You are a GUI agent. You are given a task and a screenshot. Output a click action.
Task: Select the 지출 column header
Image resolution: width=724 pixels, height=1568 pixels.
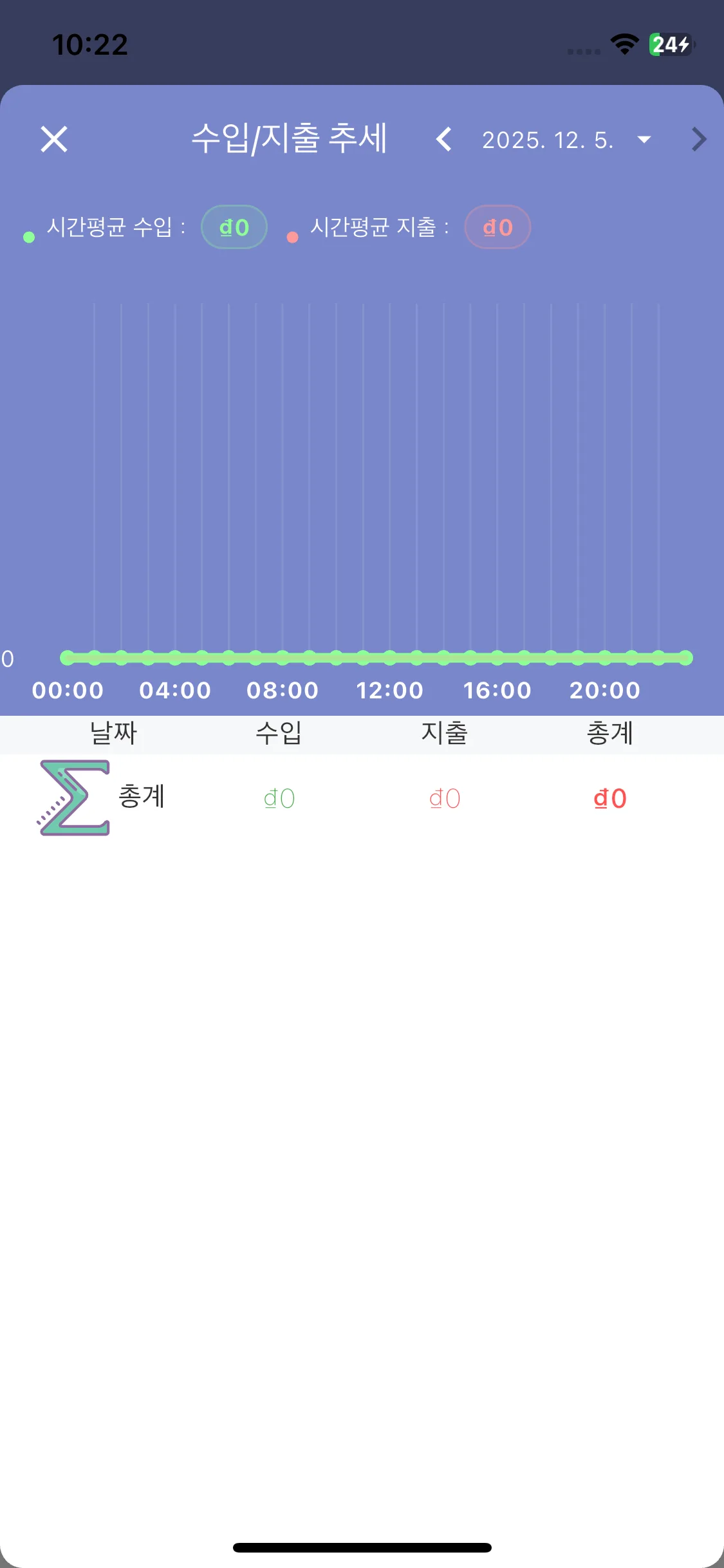(x=445, y=734)
